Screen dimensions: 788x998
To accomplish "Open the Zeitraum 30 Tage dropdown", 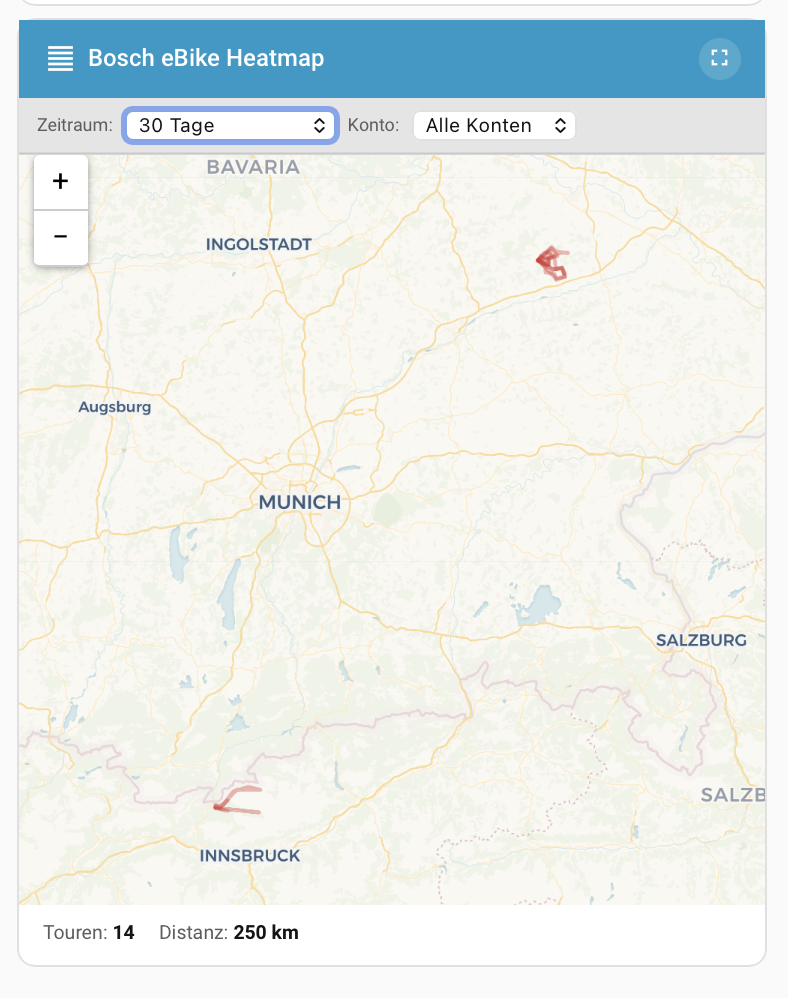I will tap(230, 125).
